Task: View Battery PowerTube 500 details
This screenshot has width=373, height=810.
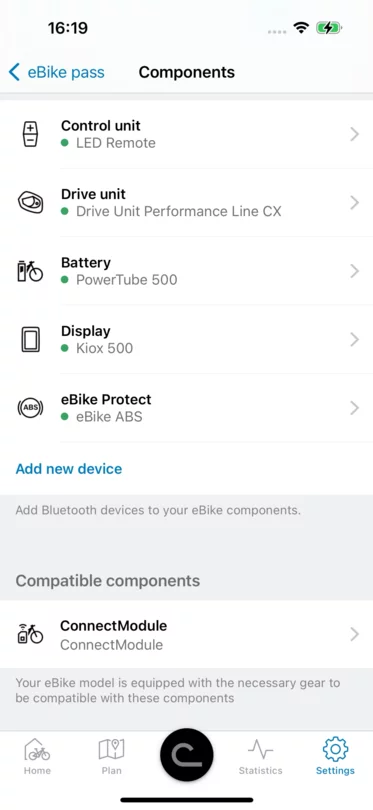Action: [x=186, y=271]
